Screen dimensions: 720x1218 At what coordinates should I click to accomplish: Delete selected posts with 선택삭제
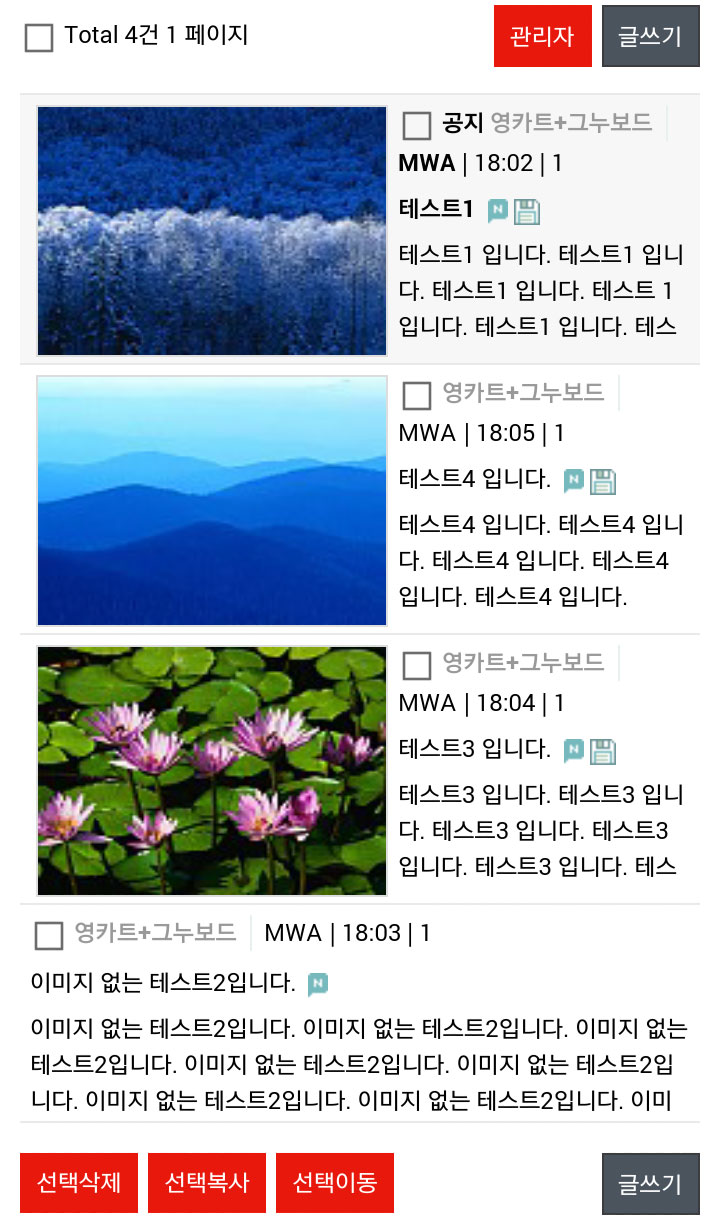(x=79, y=1183)
